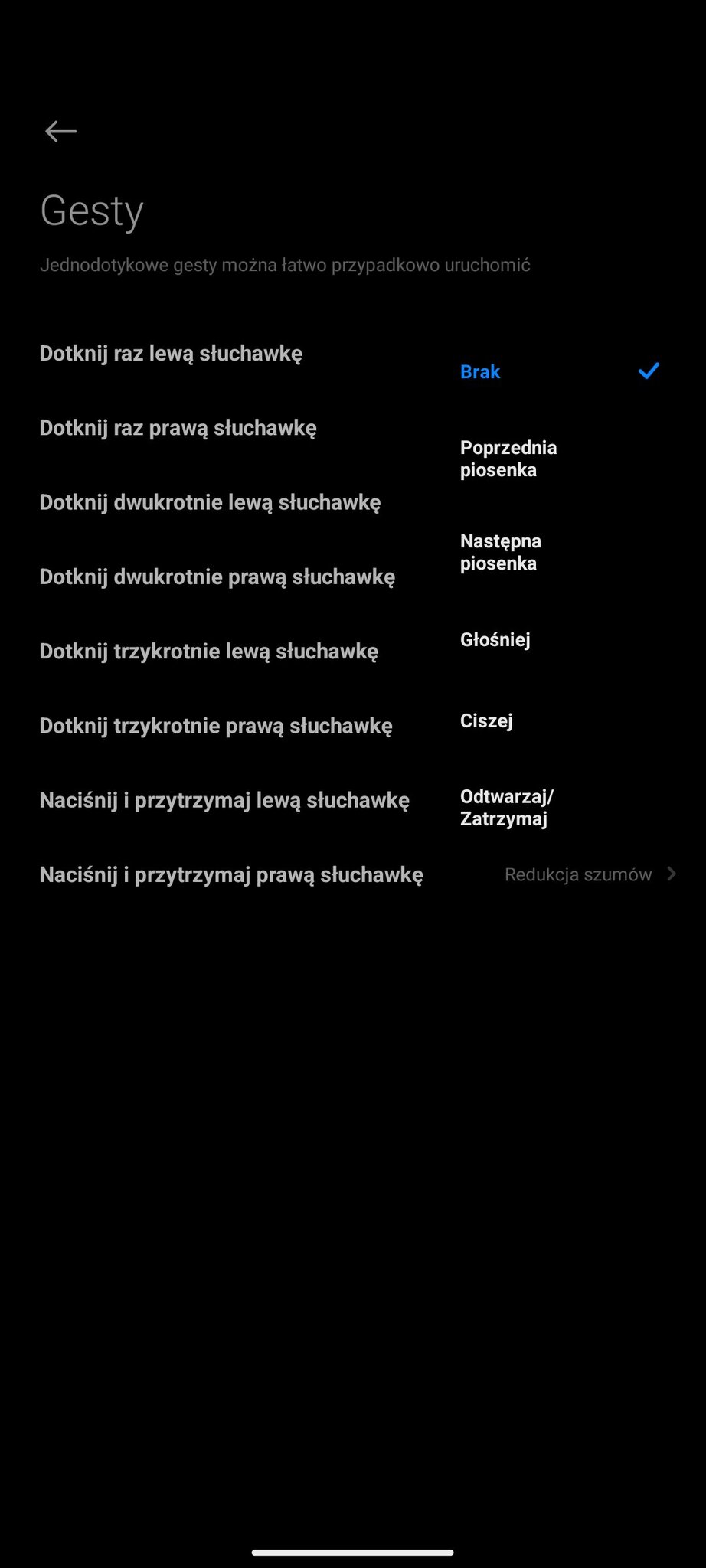This screenshot has width=706, height=1568.
Task: Open Naciśnij i przytrzymaj lewą słuchawkę
Action: (224, 800)
